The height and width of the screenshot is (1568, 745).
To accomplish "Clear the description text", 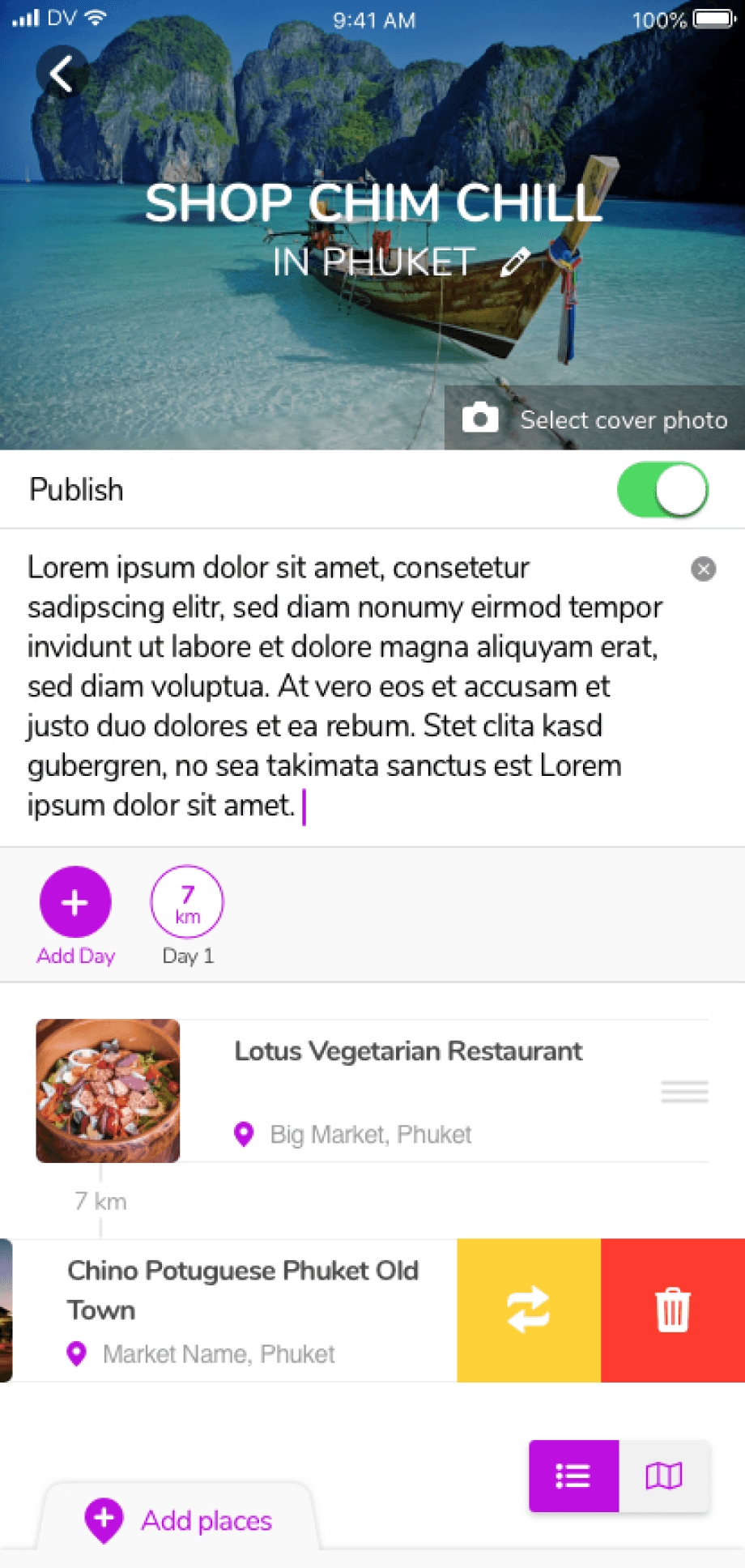I will (x=703, y=569).
